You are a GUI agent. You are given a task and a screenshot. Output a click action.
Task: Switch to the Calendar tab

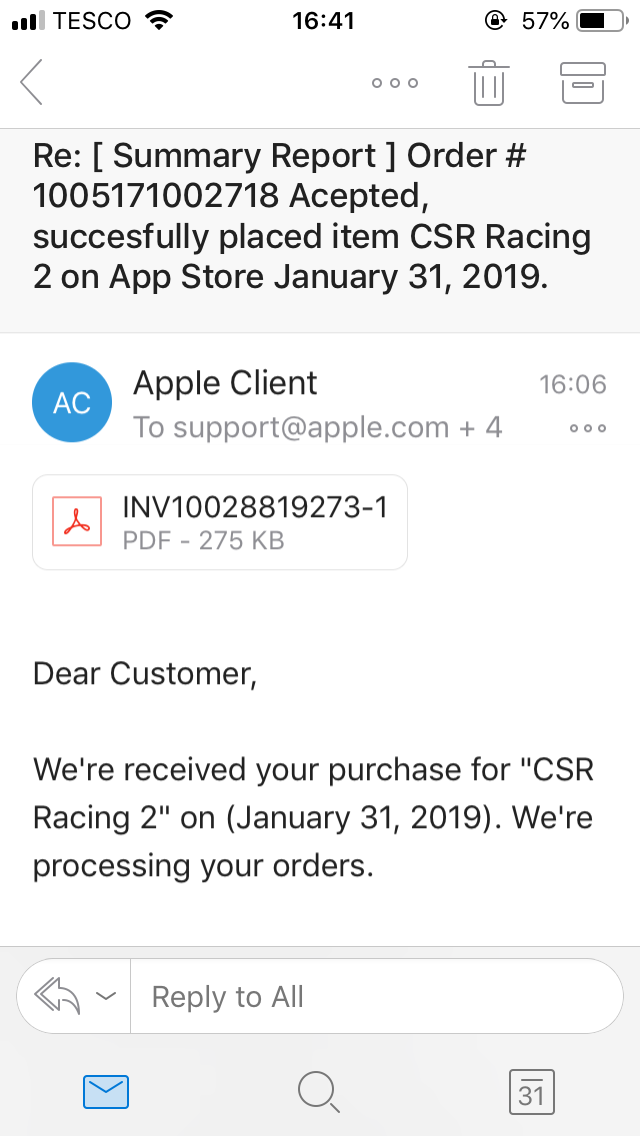click(532, 1092)
